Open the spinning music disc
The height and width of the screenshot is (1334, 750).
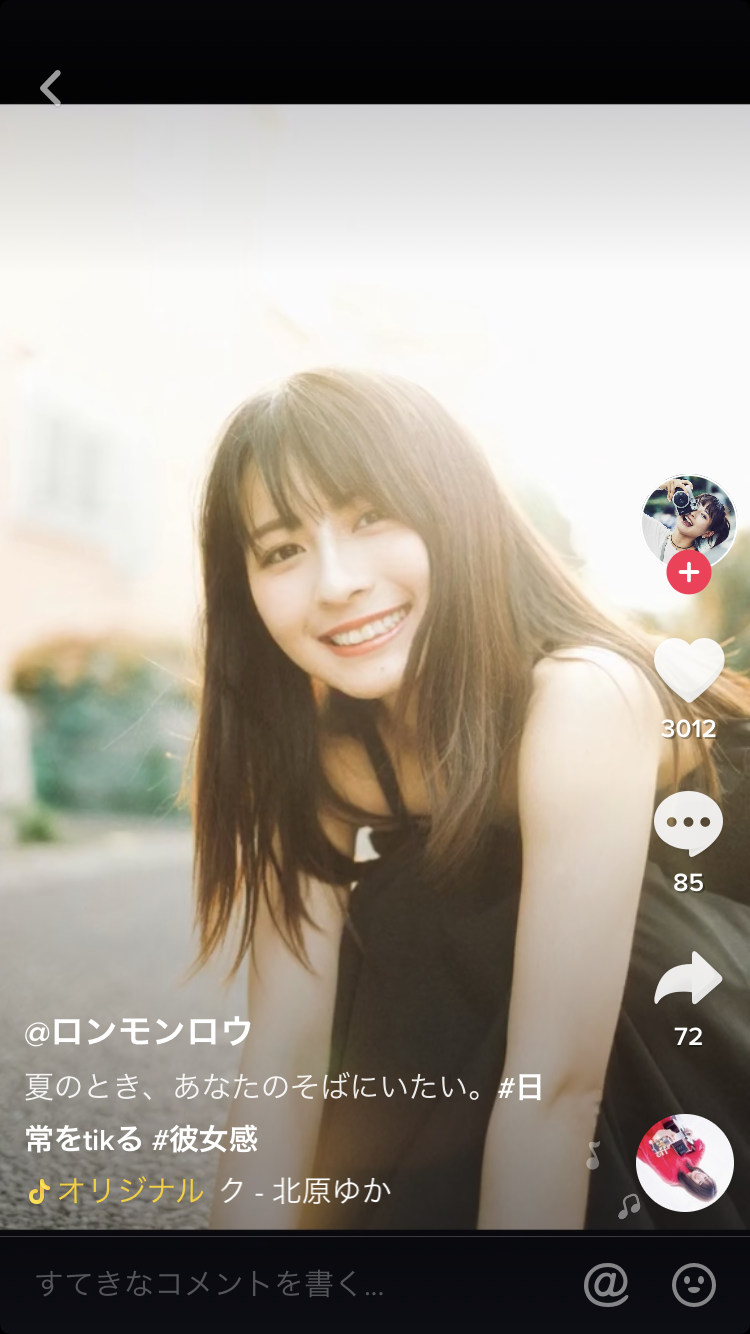click(x=685, y=1162)
